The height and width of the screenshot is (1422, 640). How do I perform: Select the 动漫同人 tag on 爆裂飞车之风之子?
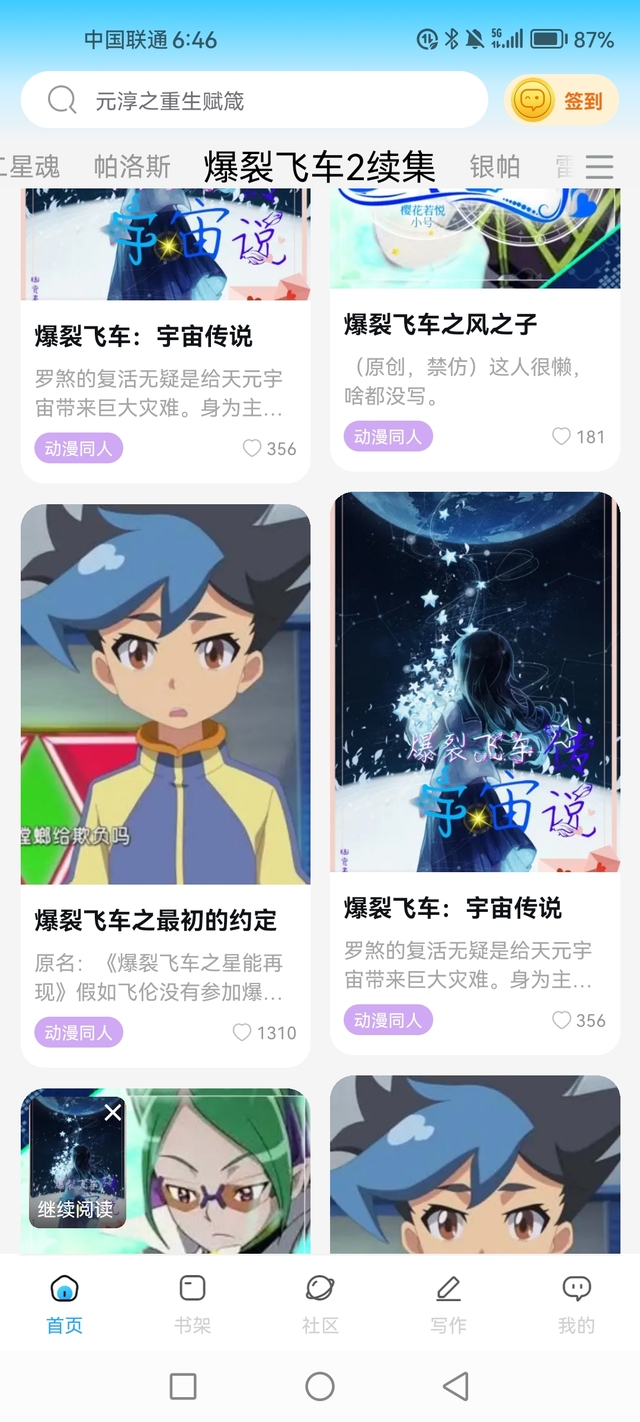tap(388, 436)
